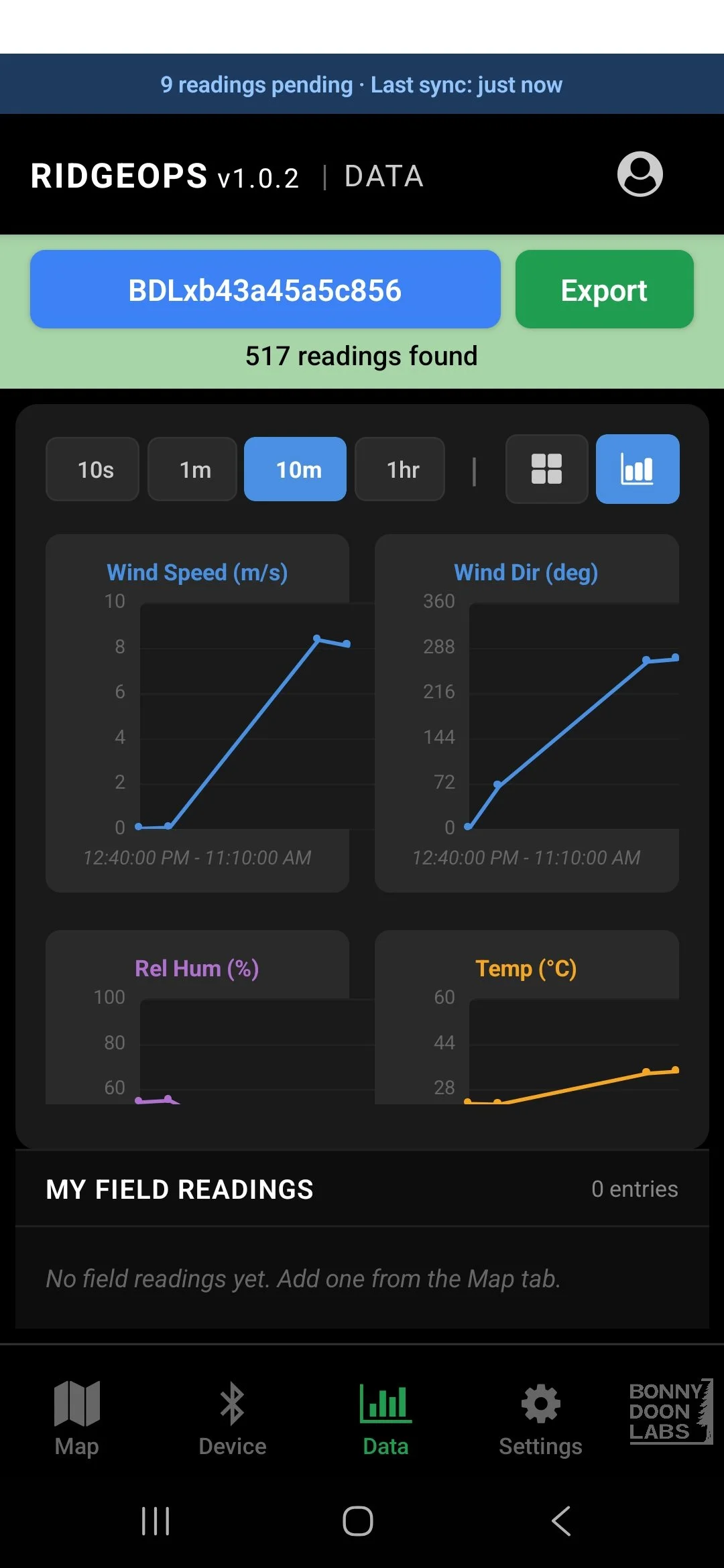Switch to 1hr interval
This screenshot has width=724, height=1568.
[x=400, y=469]
